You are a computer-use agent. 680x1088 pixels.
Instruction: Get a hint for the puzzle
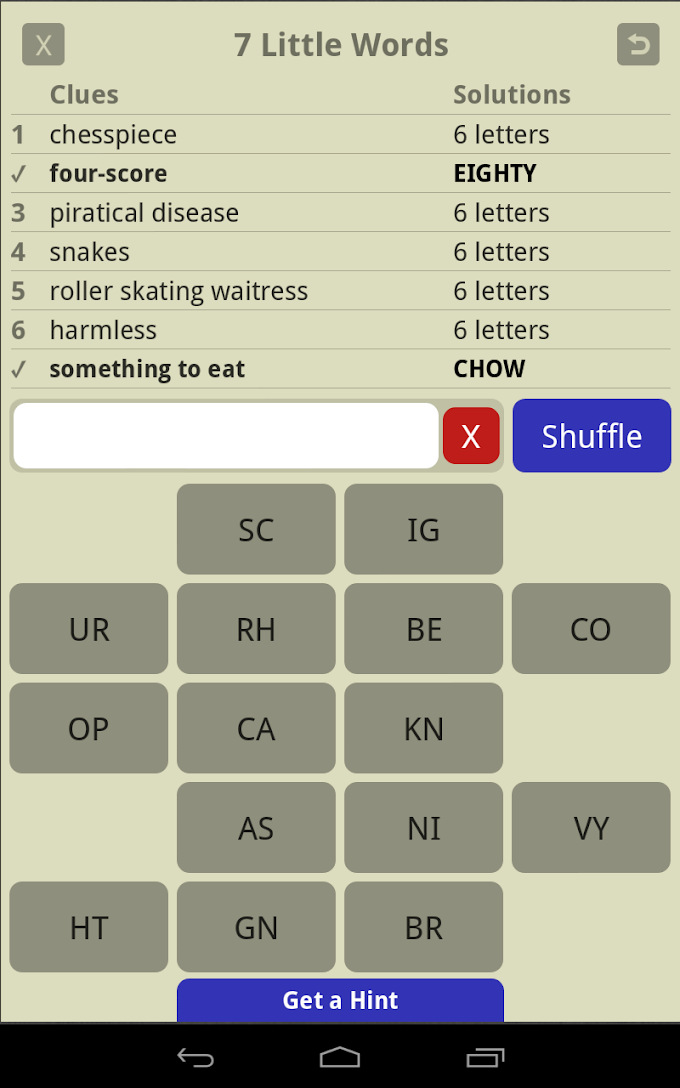(x=340, y=1000)
